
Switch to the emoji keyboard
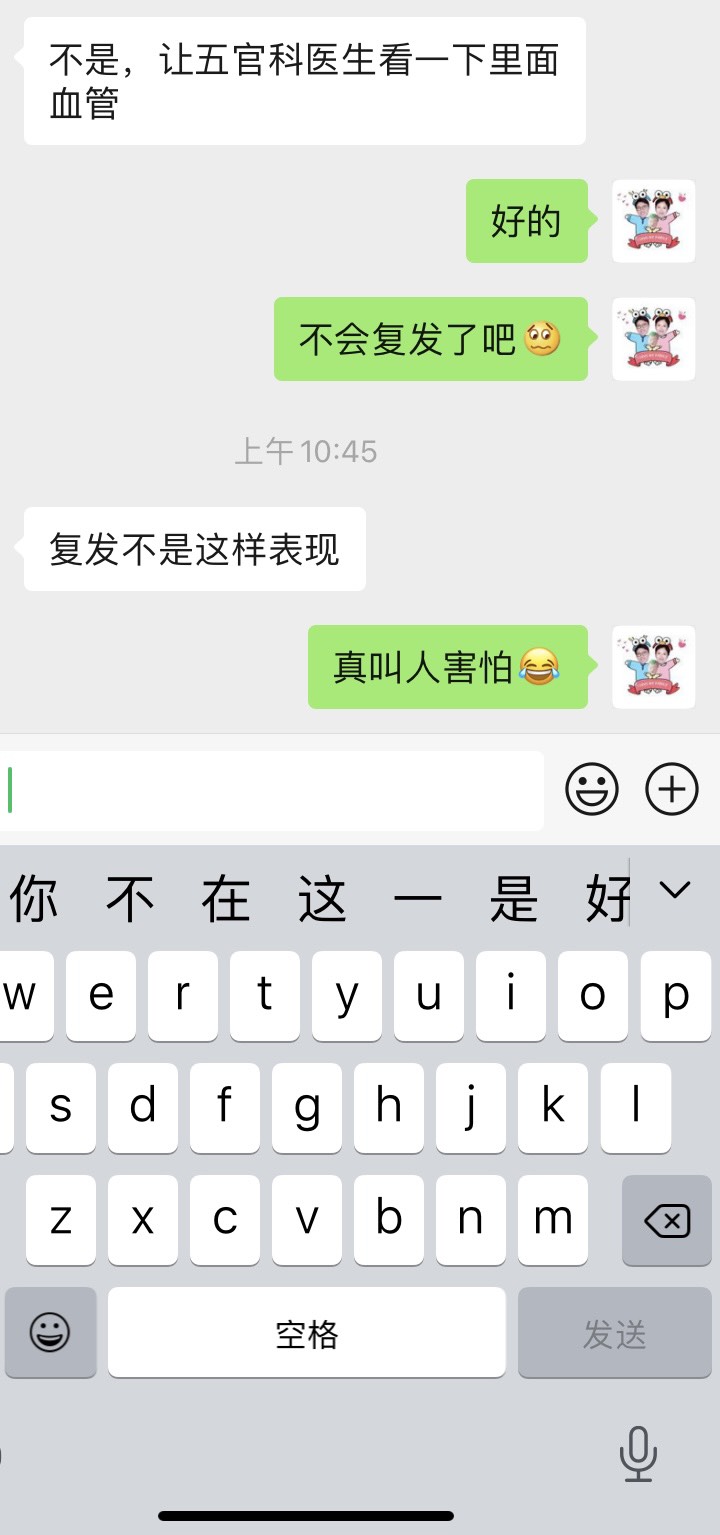pos(50,1333)
